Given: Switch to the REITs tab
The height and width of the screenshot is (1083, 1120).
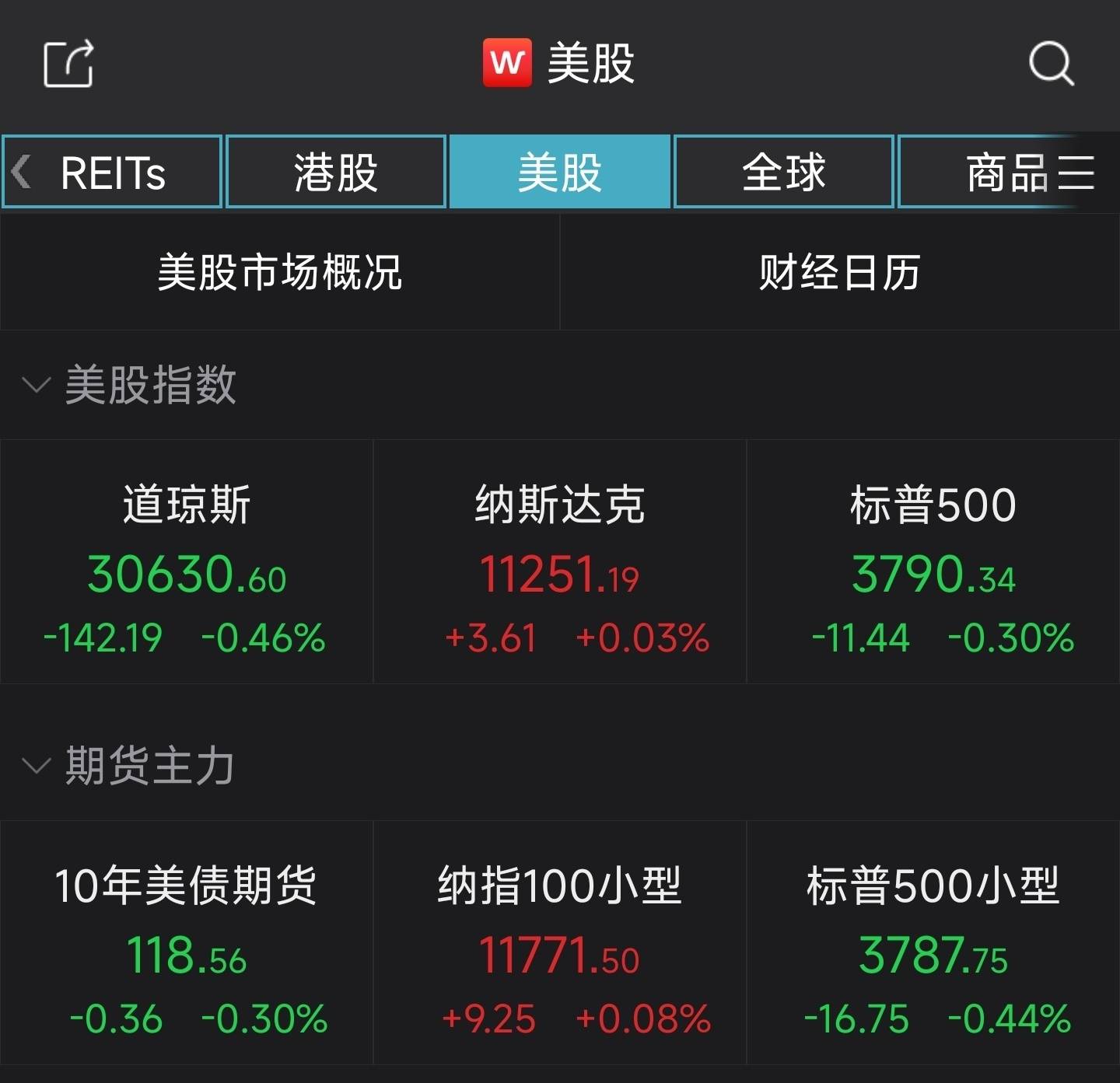Looking at the screenshot, I should 113,172.
